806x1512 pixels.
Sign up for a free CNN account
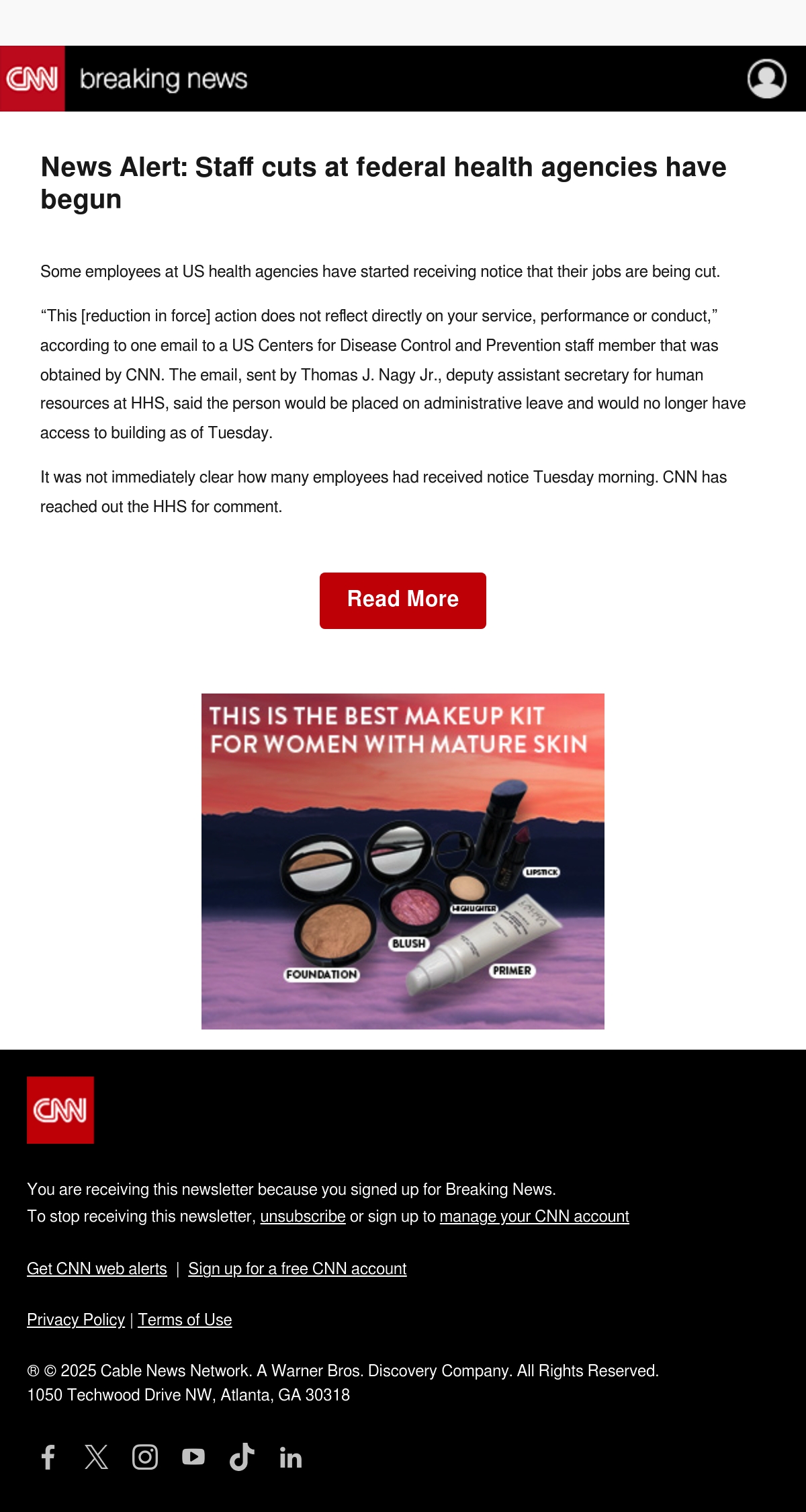pyautogui.click(x=298, y=1269)
